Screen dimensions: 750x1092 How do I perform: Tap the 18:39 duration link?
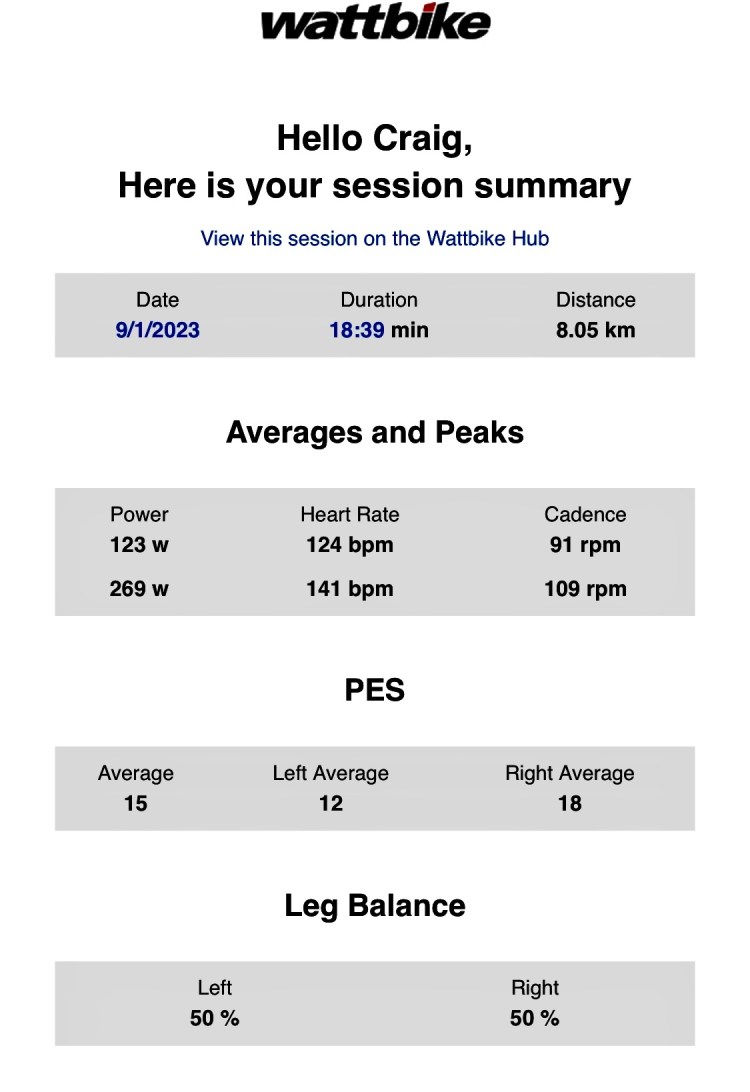coord(357,330)
